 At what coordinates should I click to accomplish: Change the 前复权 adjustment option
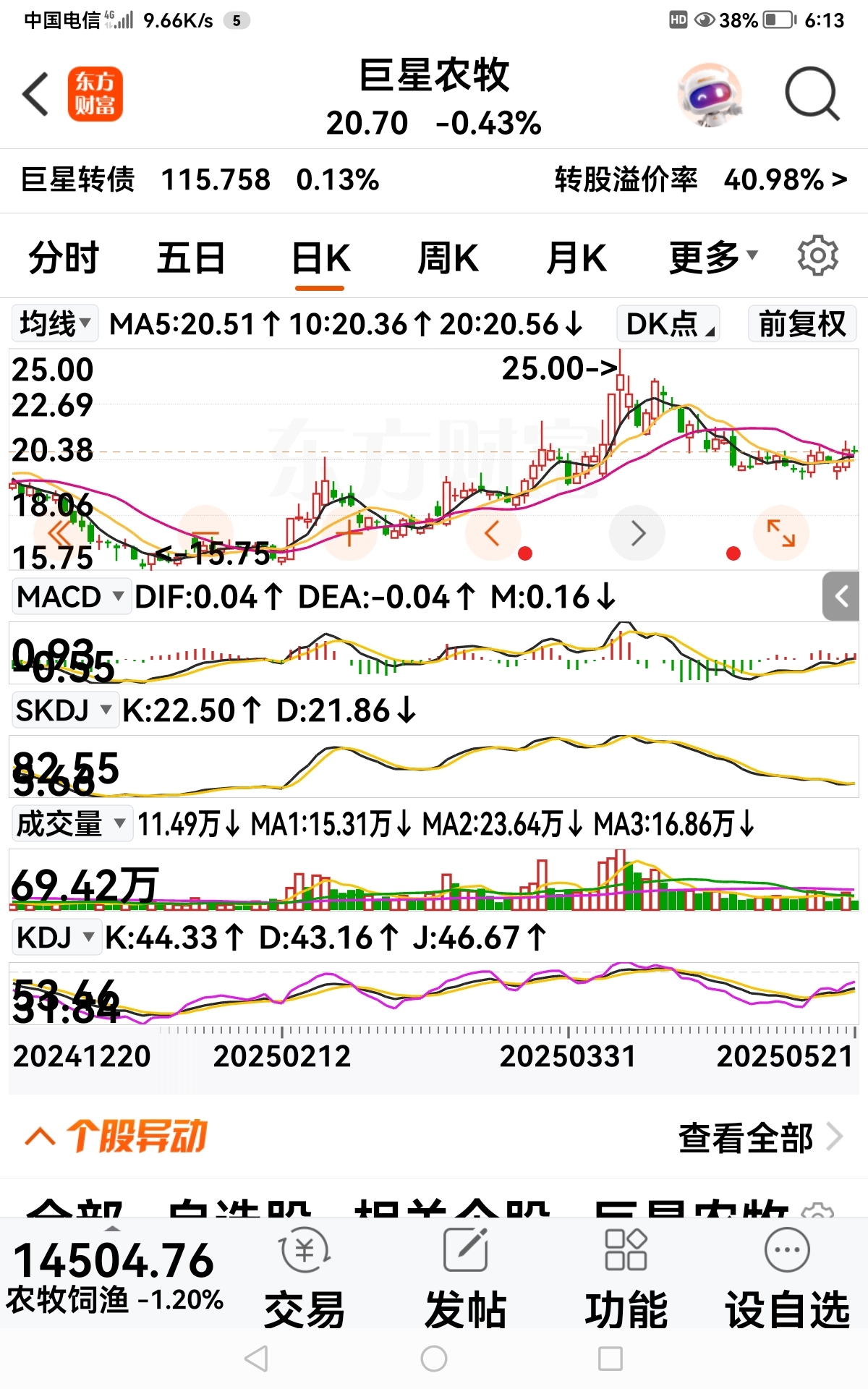(x=801, y=323)
